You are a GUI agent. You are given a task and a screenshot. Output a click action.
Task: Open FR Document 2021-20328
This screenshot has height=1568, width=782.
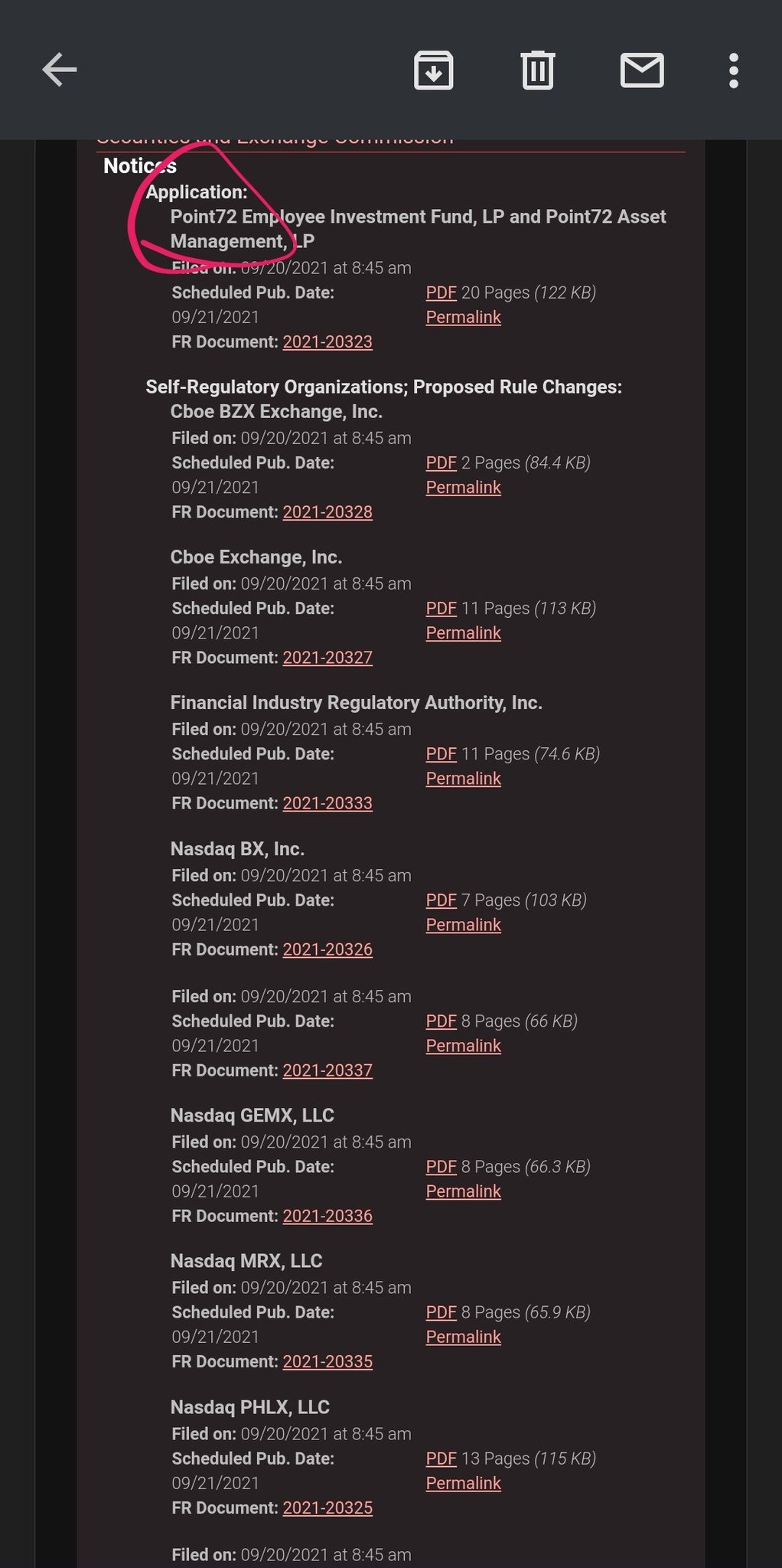327,511
